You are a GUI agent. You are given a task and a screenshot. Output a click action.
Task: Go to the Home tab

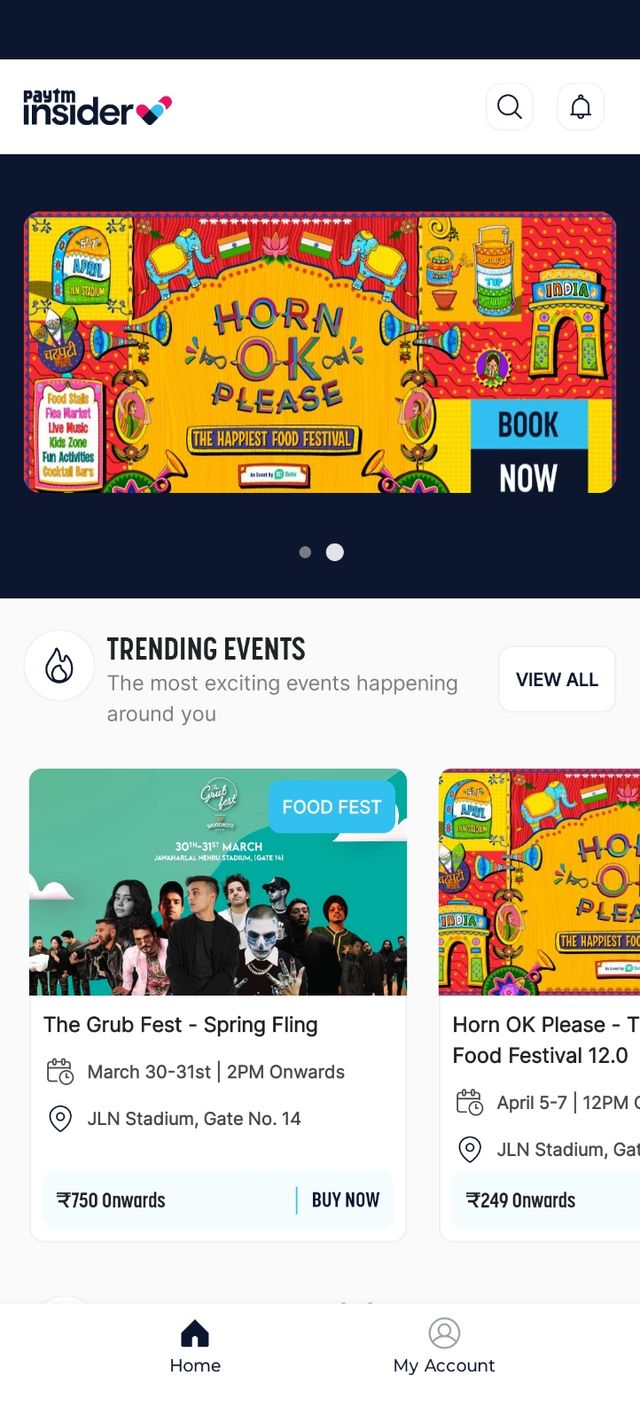coord(195,1347)
